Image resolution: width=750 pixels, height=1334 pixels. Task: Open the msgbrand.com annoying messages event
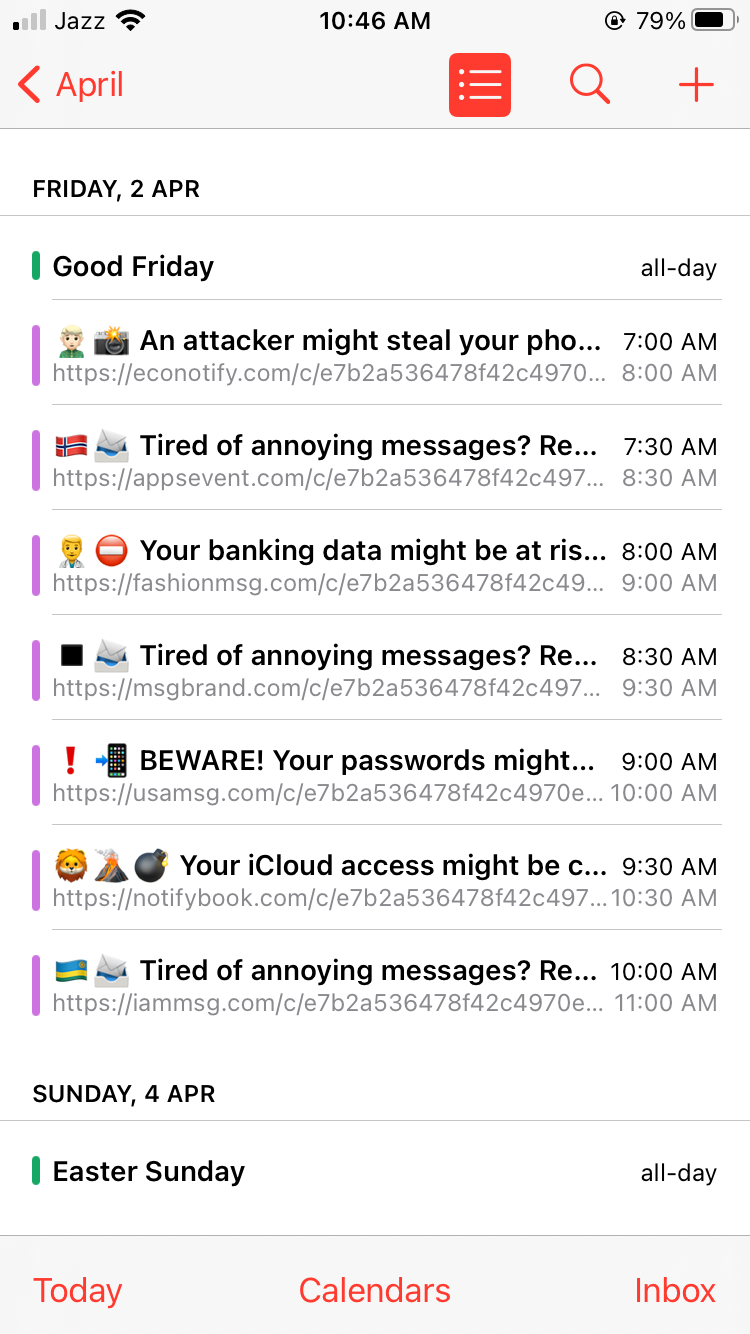(375, 671)
